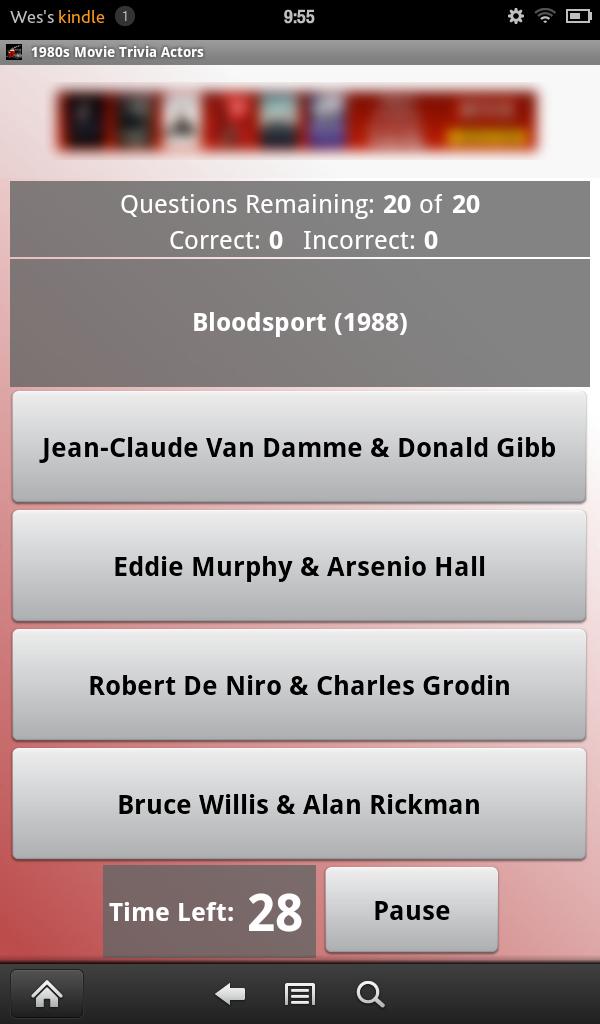Pick Robert De Niro & Charles Grodin
Image resolution: width=600 pixels, height=1024 pixels.
[299, 685]
